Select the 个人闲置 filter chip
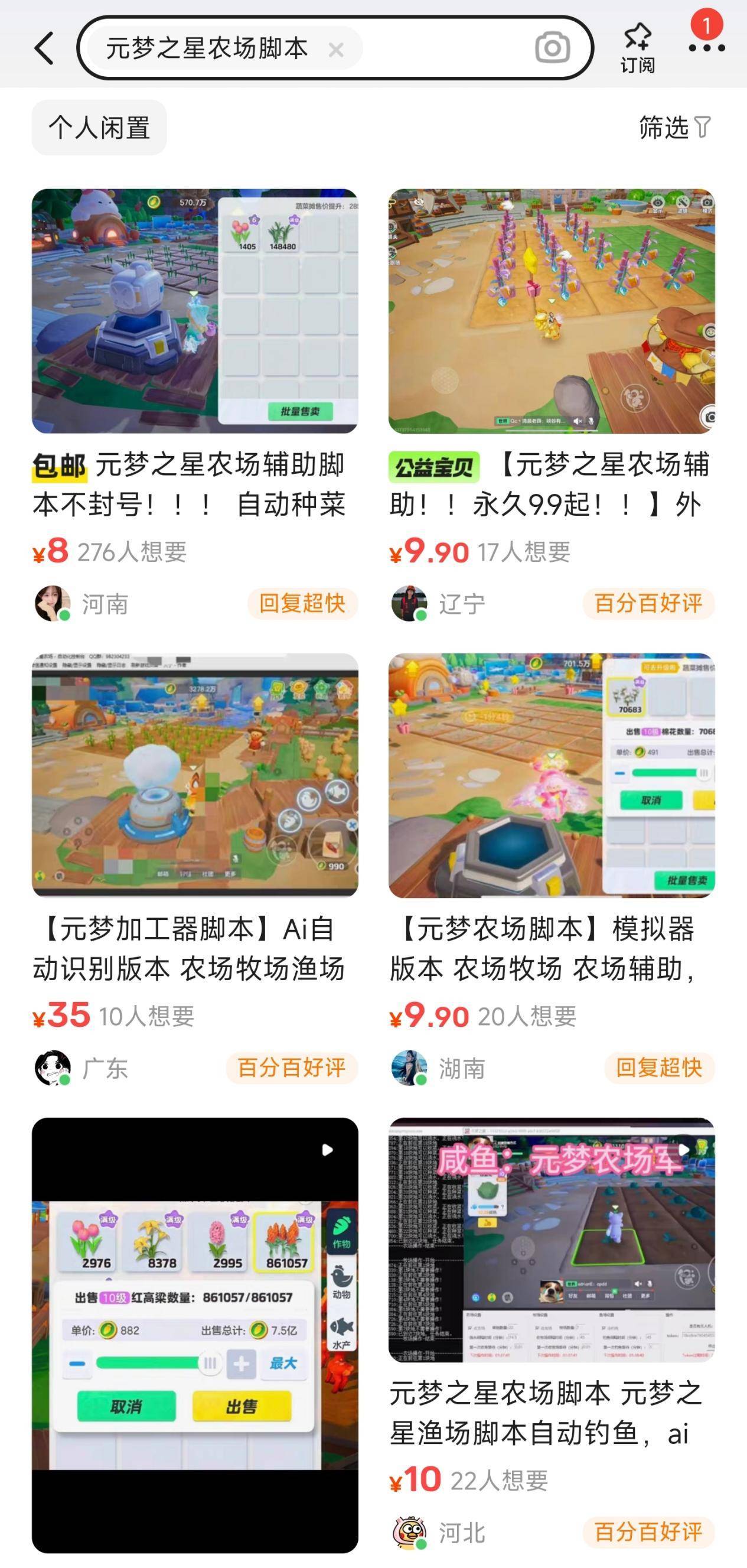 (x=99, y=128)
